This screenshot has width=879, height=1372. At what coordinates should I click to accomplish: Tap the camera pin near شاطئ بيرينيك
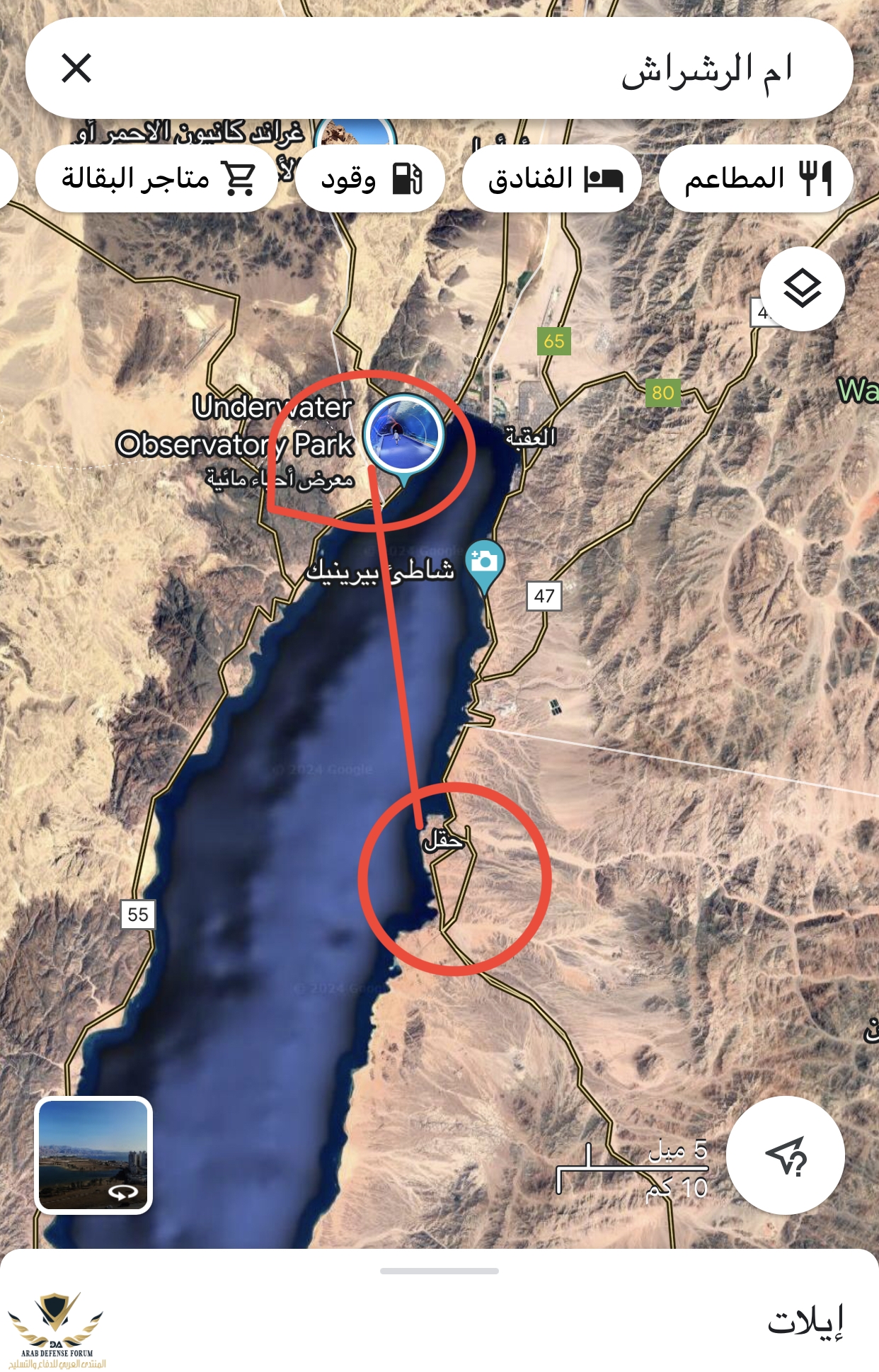coord(485,563)
